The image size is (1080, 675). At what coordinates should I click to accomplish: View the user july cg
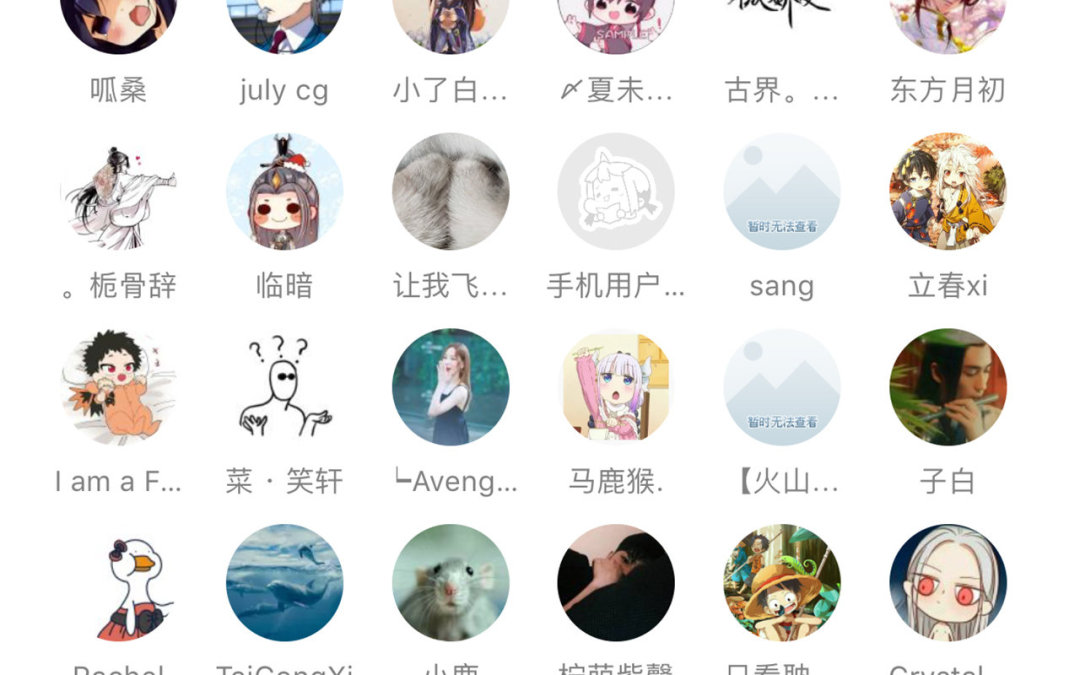pos(284,20)
